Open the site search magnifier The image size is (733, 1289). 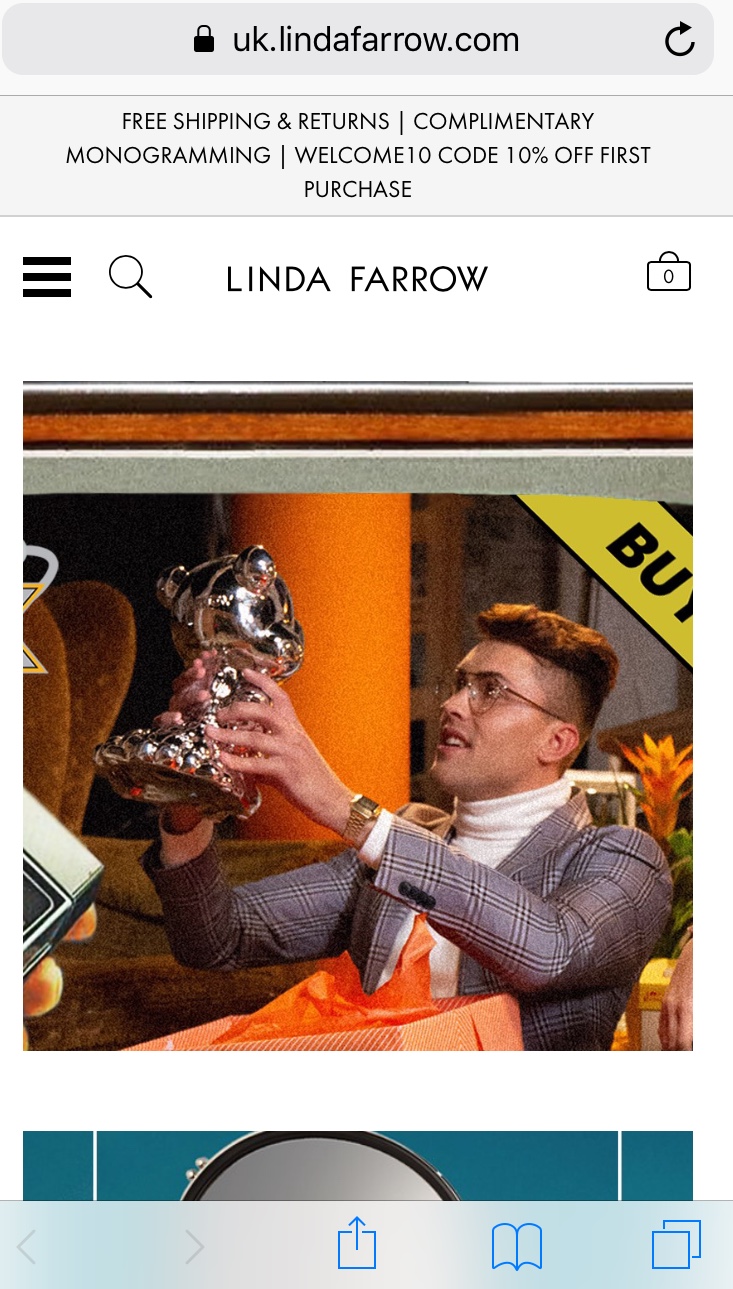point(130,277)
